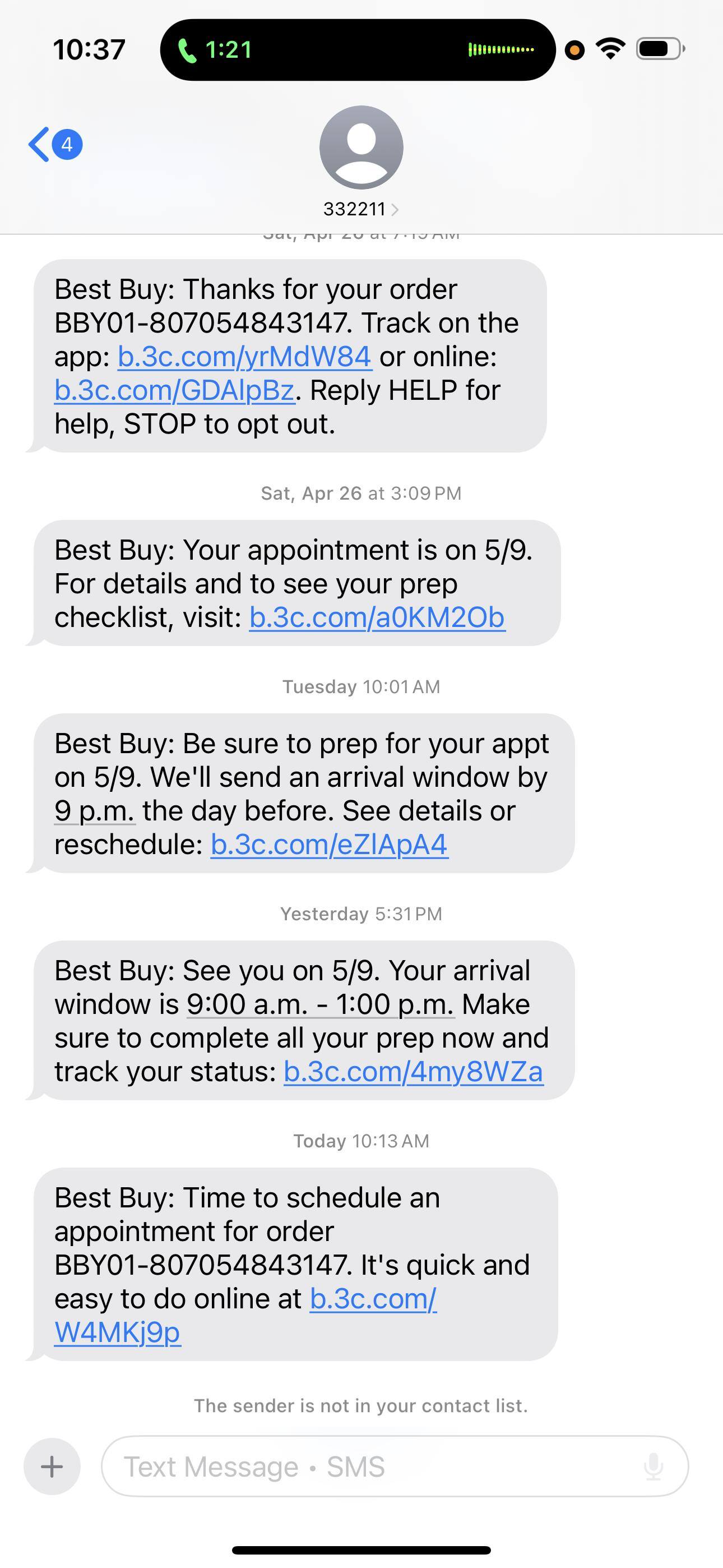The height and width of the screenshot is (1568, 723).
Task: Tap the Wi-Fi icon in the status bar
Action: coord(610,49)
